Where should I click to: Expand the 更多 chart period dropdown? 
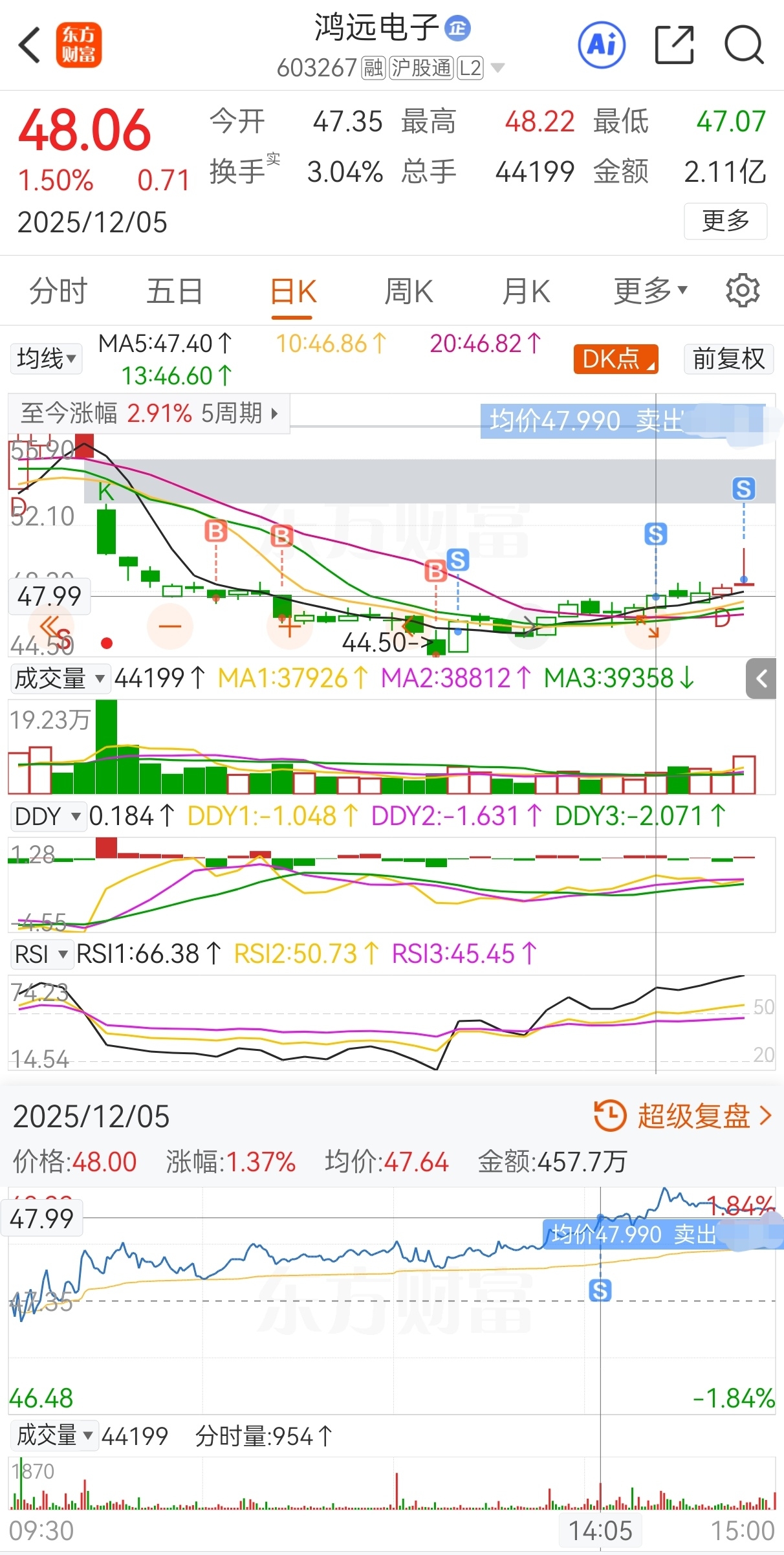pyautogui.click(x=650, y=291)
